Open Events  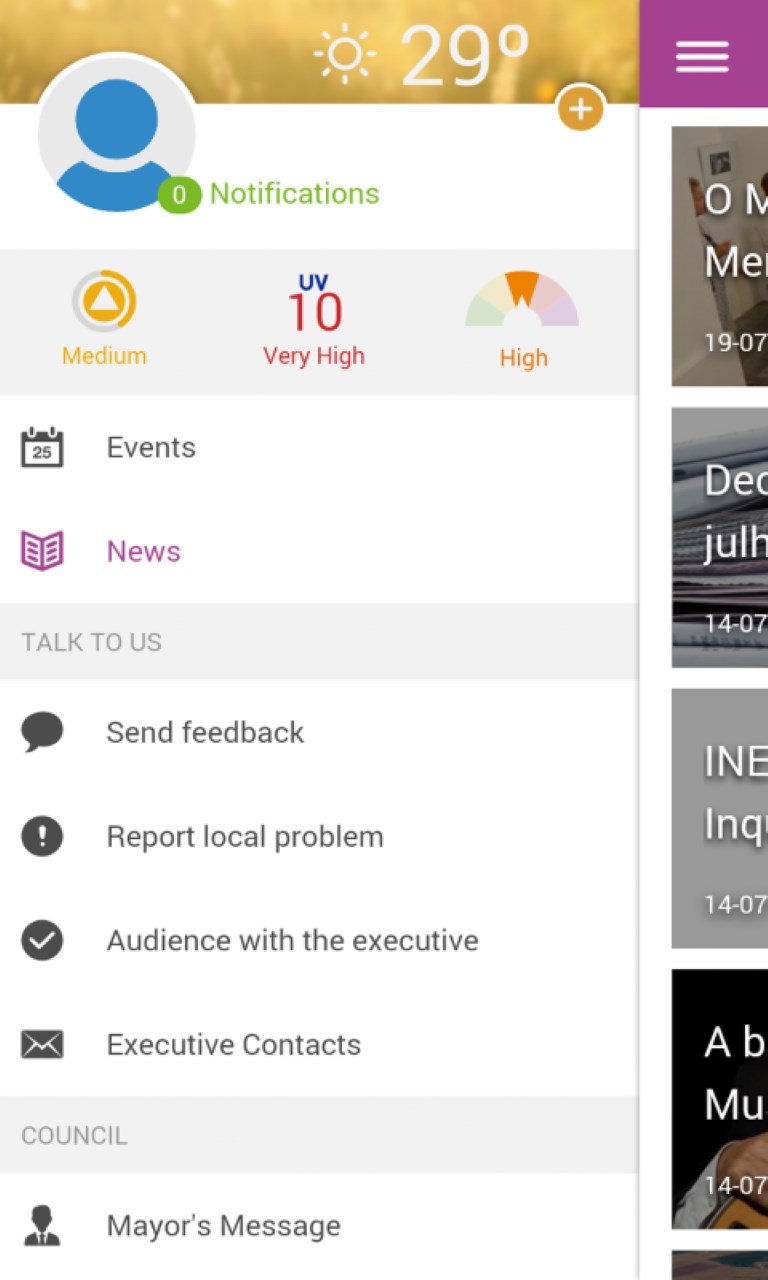(150, 447)
